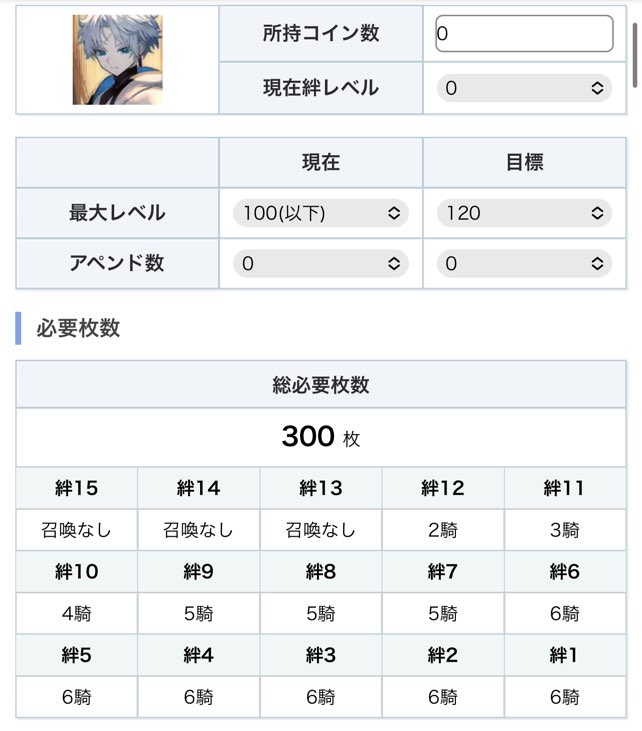This screenshot has width=642, height=731.
Task: Tap the 所持コイン数 input field
Action: pyautogui.click(x=524, y=34)
